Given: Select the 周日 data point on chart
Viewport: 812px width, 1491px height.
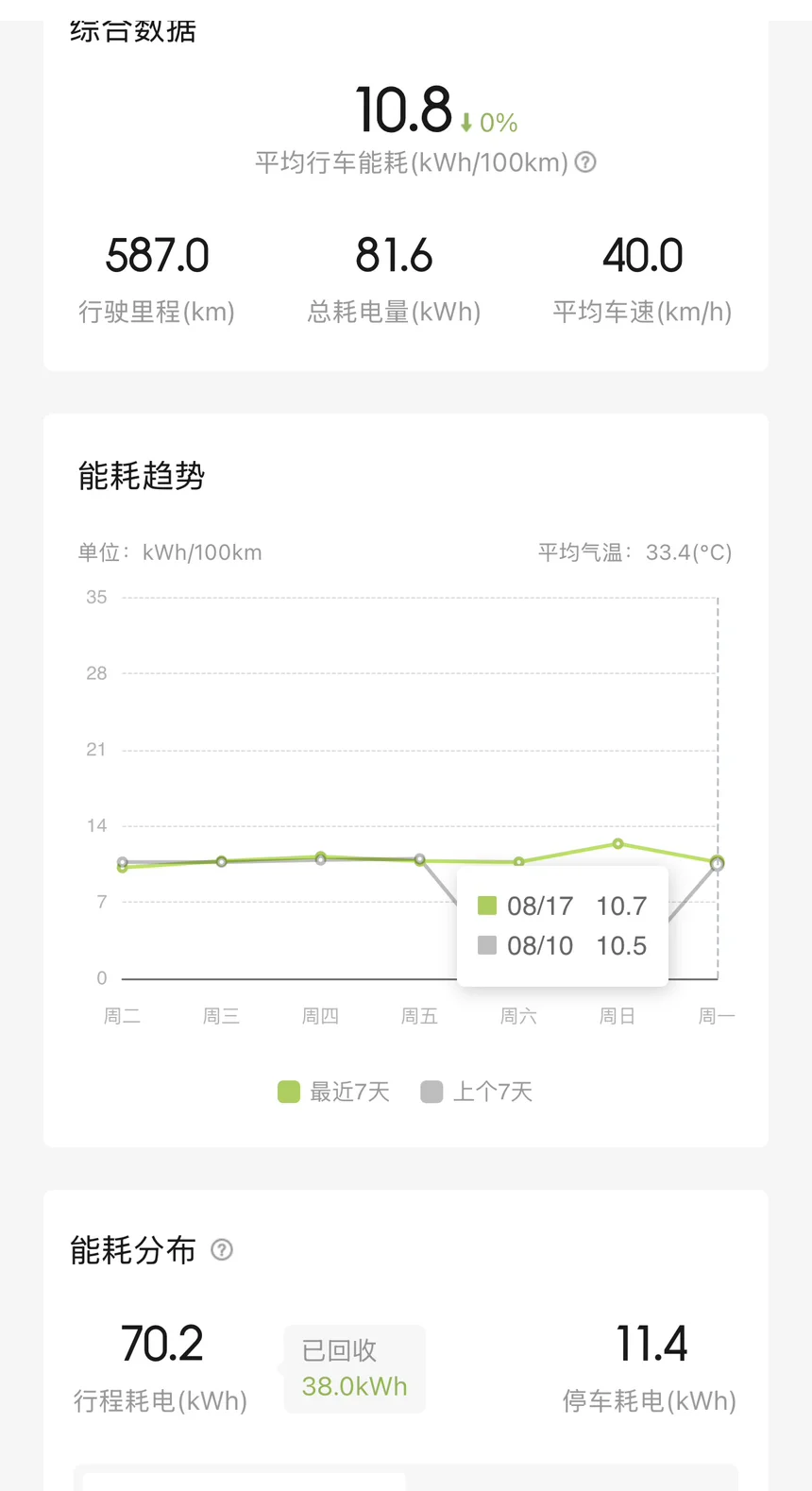Looking at the screenshot, I should tap(617, 843).
